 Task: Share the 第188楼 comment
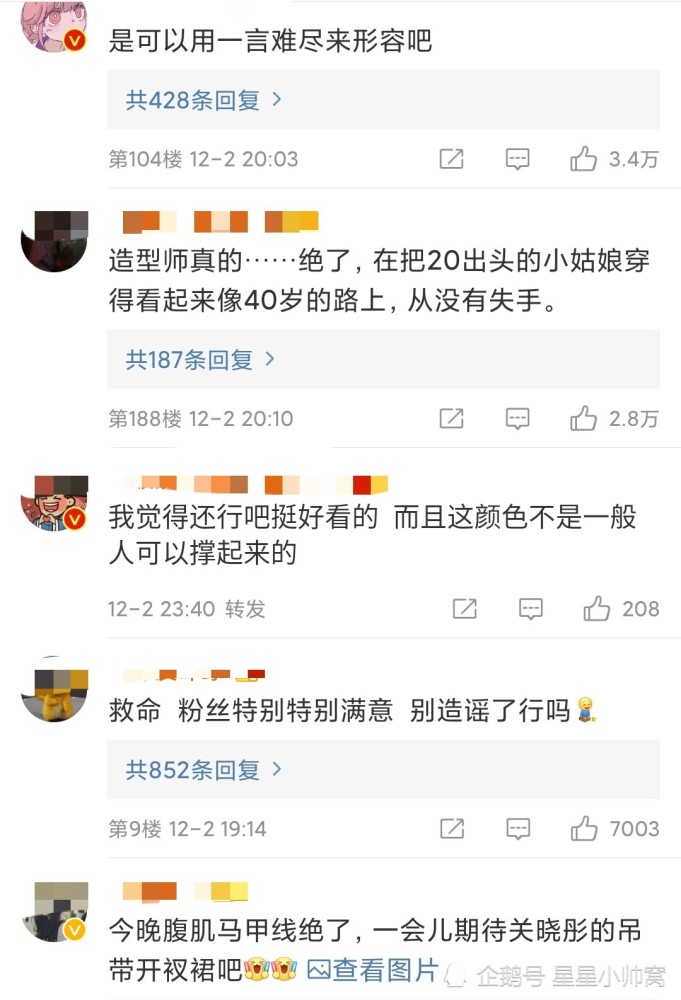tap(451, 418)
